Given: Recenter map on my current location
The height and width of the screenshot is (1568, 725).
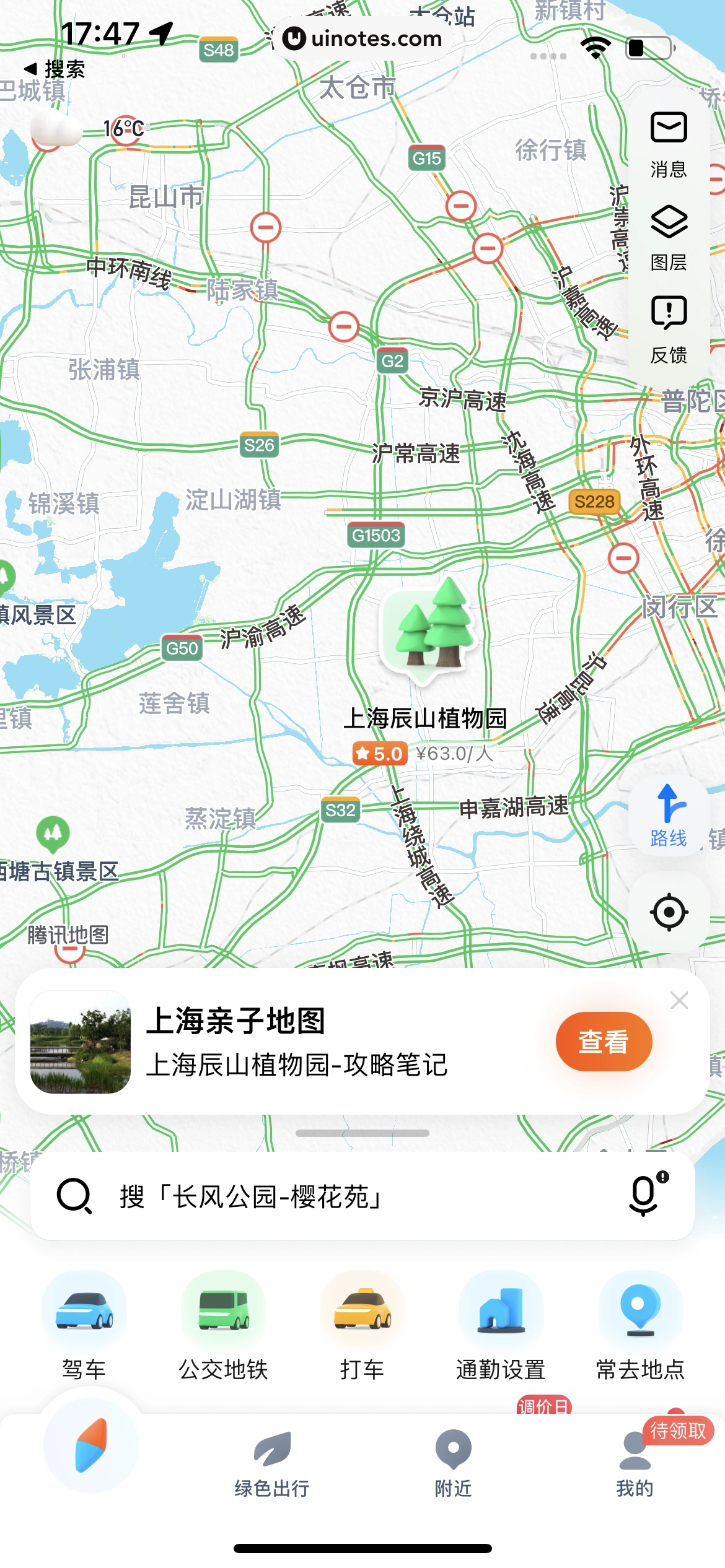Looking at the screenshot, I should click(x=669, y=912).
